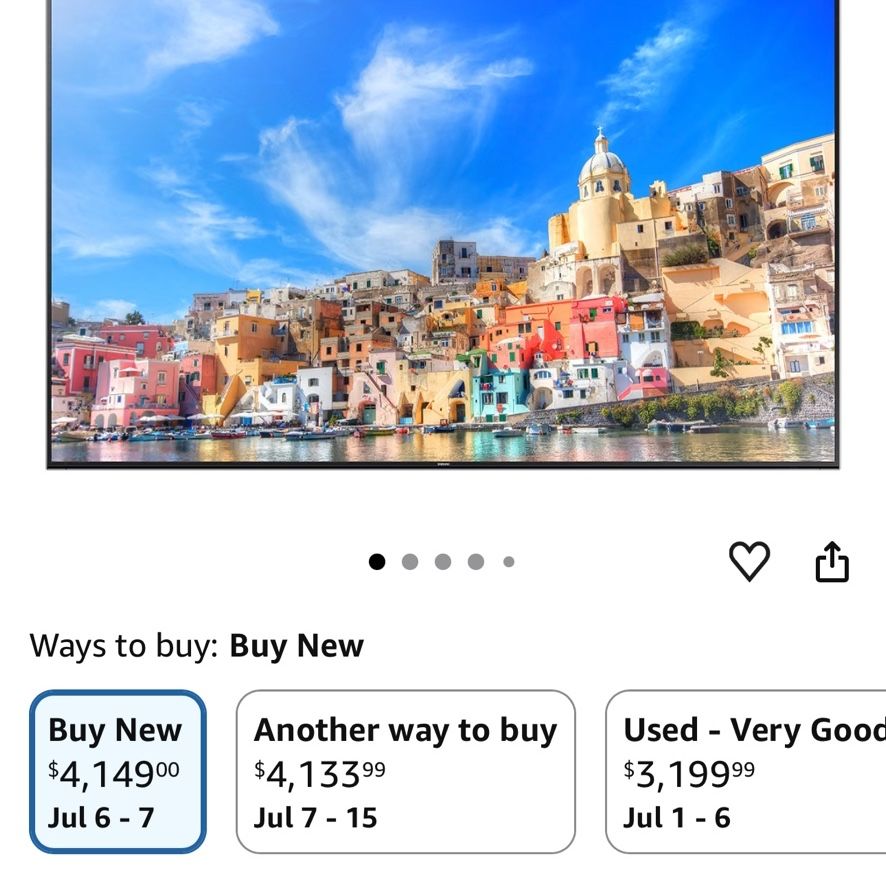Select the Buy New option
This screenshot has height=886, width=886.
[x=118, y=771]
